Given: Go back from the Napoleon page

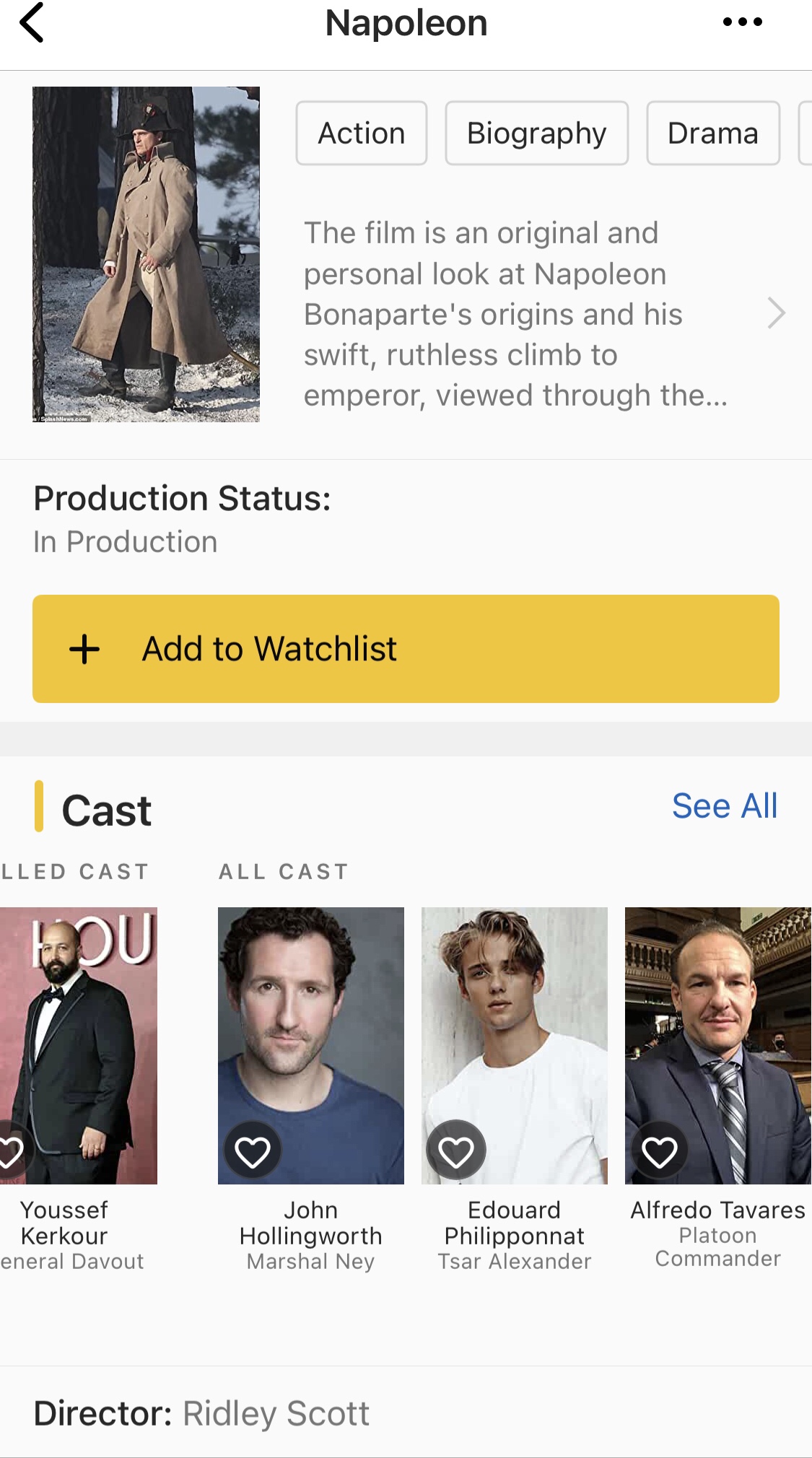Looking at the screenshot, I should tap(32, 23).
